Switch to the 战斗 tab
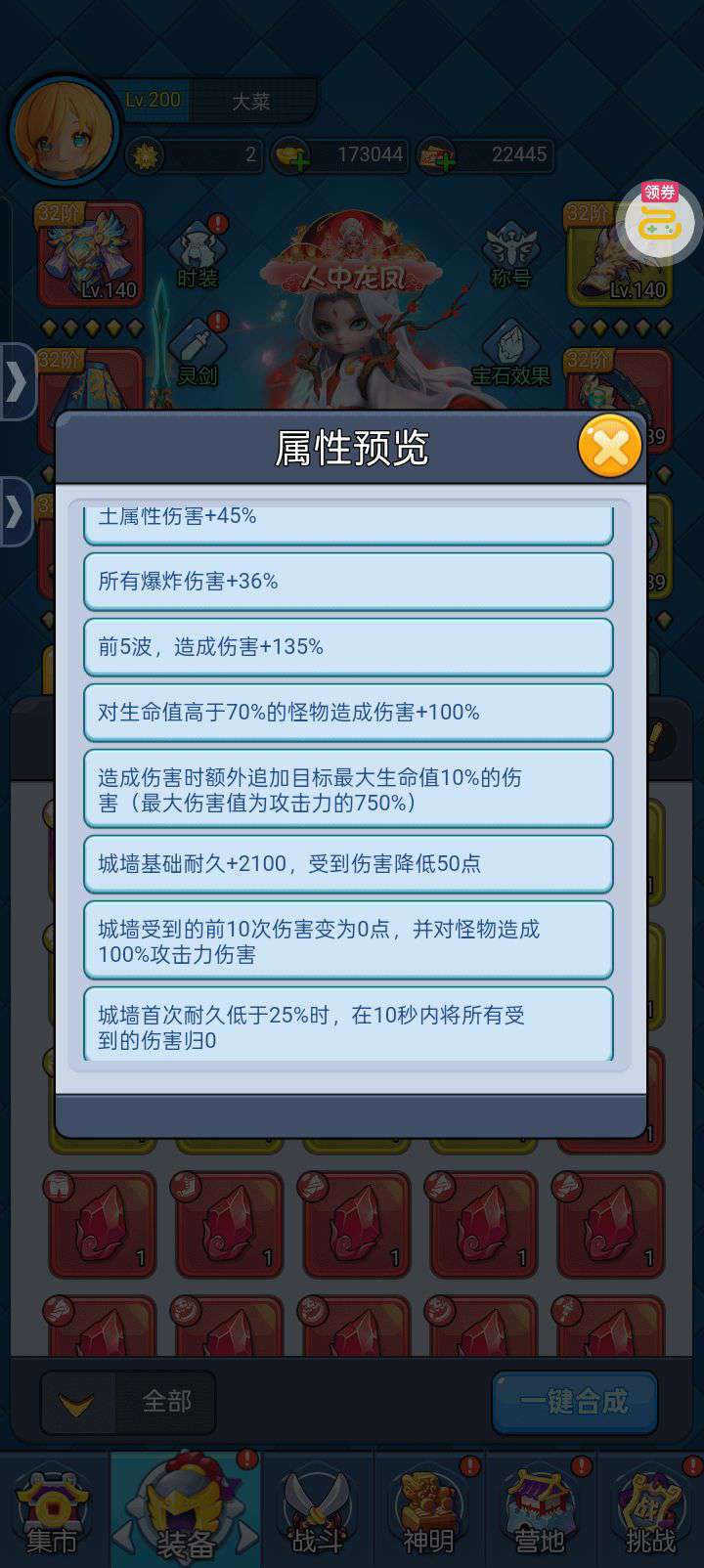Image resolution: width=704 pixels, height=1568 pixels. (318, 1511)
